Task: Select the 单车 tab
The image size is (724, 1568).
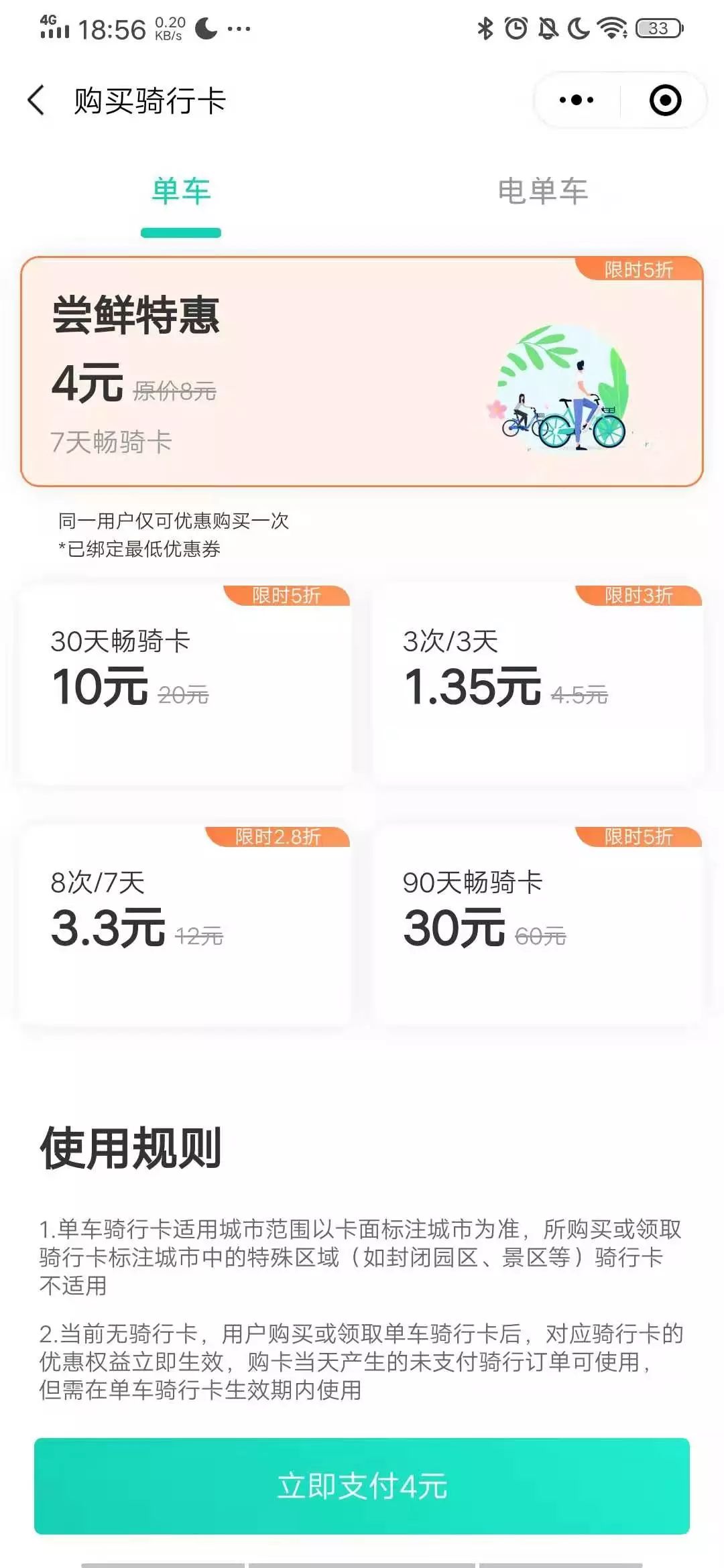Action: tap(181, 192)
